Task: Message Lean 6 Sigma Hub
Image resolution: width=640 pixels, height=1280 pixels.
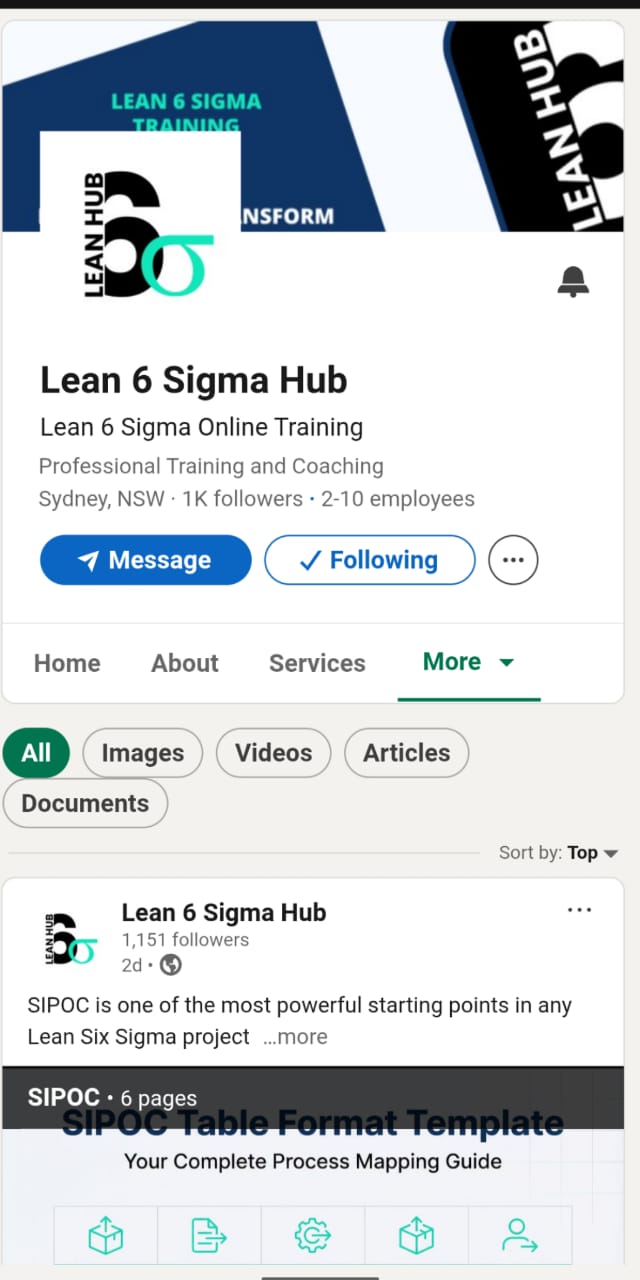Action: [x=146, y=560]
